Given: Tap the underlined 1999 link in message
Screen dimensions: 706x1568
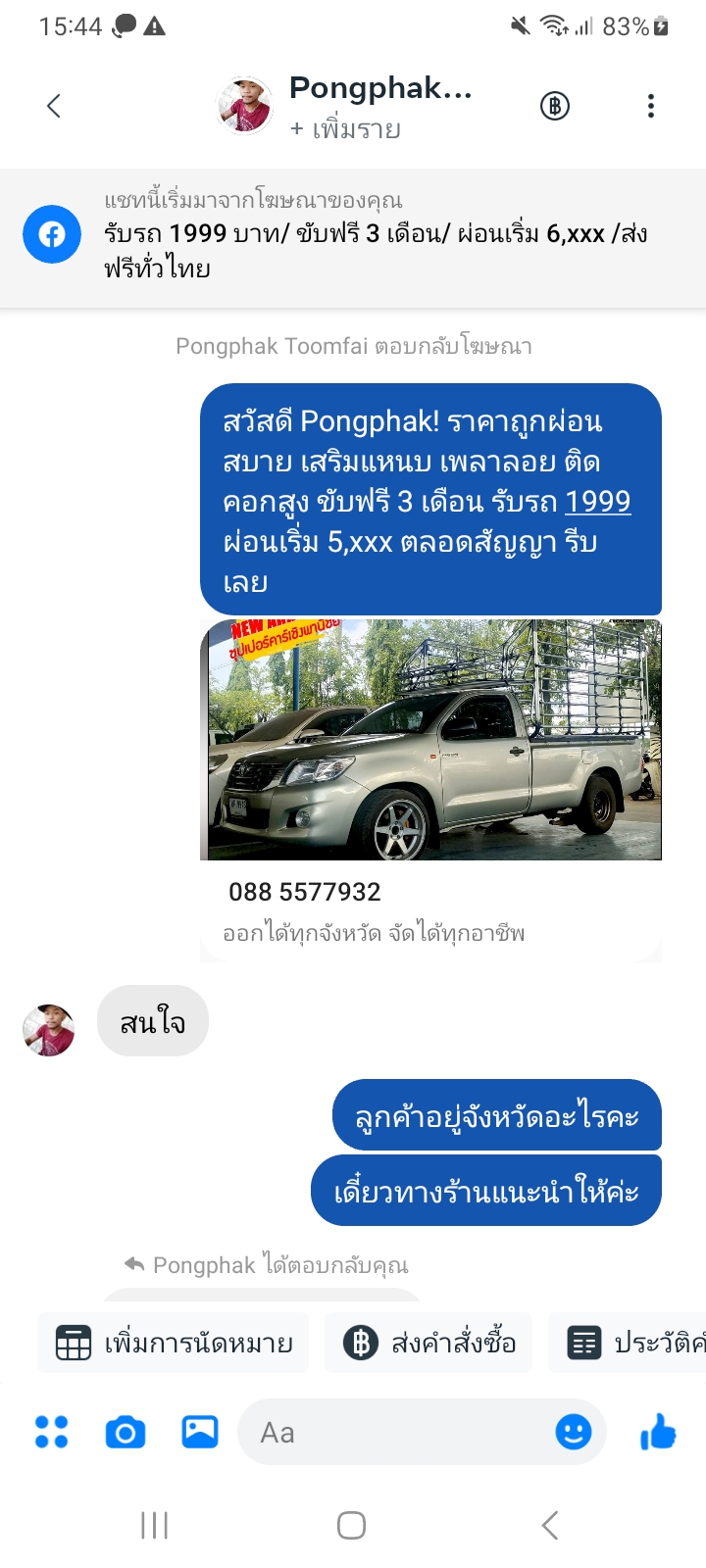Looking at the screenshot, I should pos(597,502).
